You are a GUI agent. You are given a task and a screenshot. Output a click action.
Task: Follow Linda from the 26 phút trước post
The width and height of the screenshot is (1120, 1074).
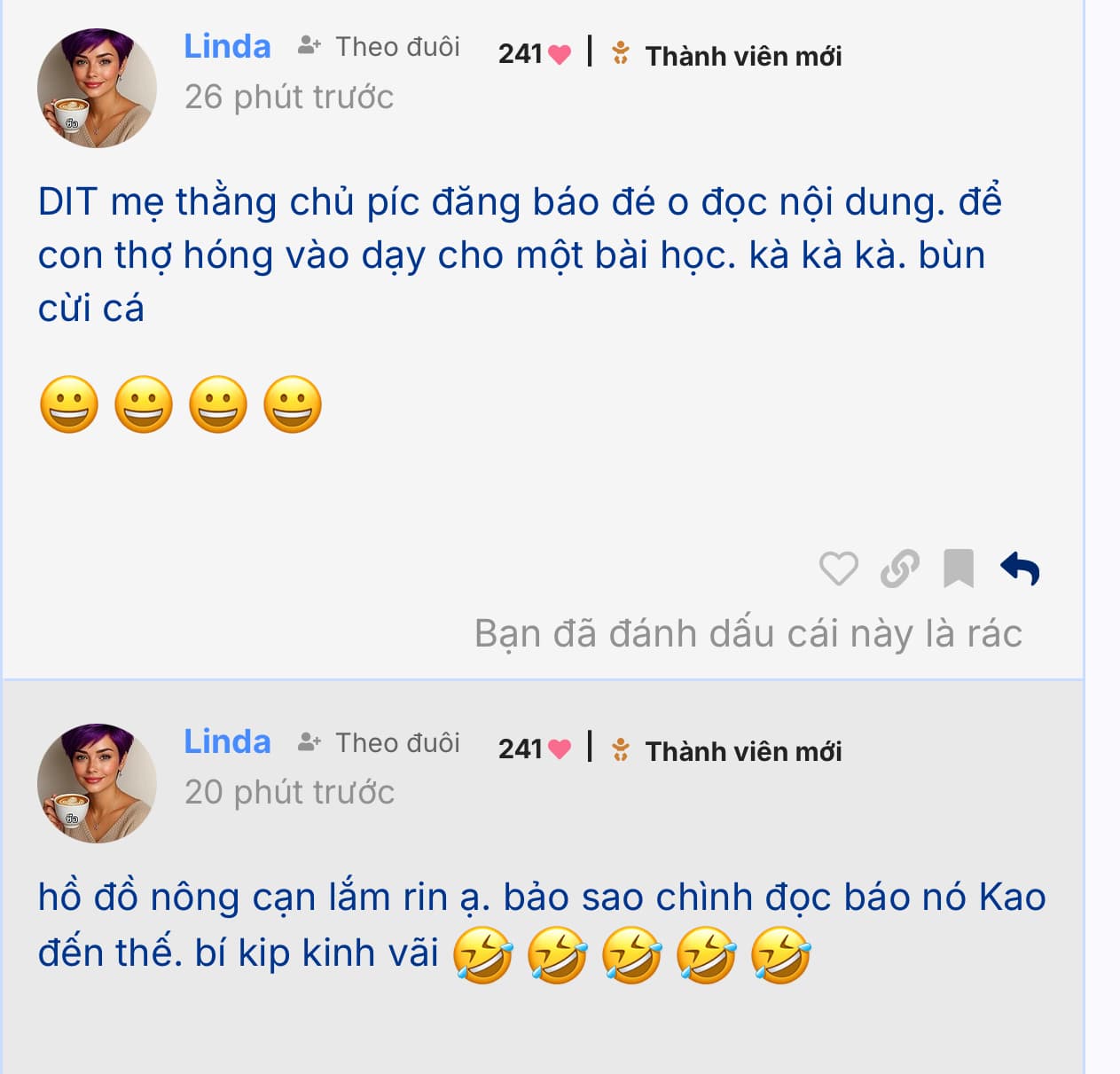pos(380,47)
